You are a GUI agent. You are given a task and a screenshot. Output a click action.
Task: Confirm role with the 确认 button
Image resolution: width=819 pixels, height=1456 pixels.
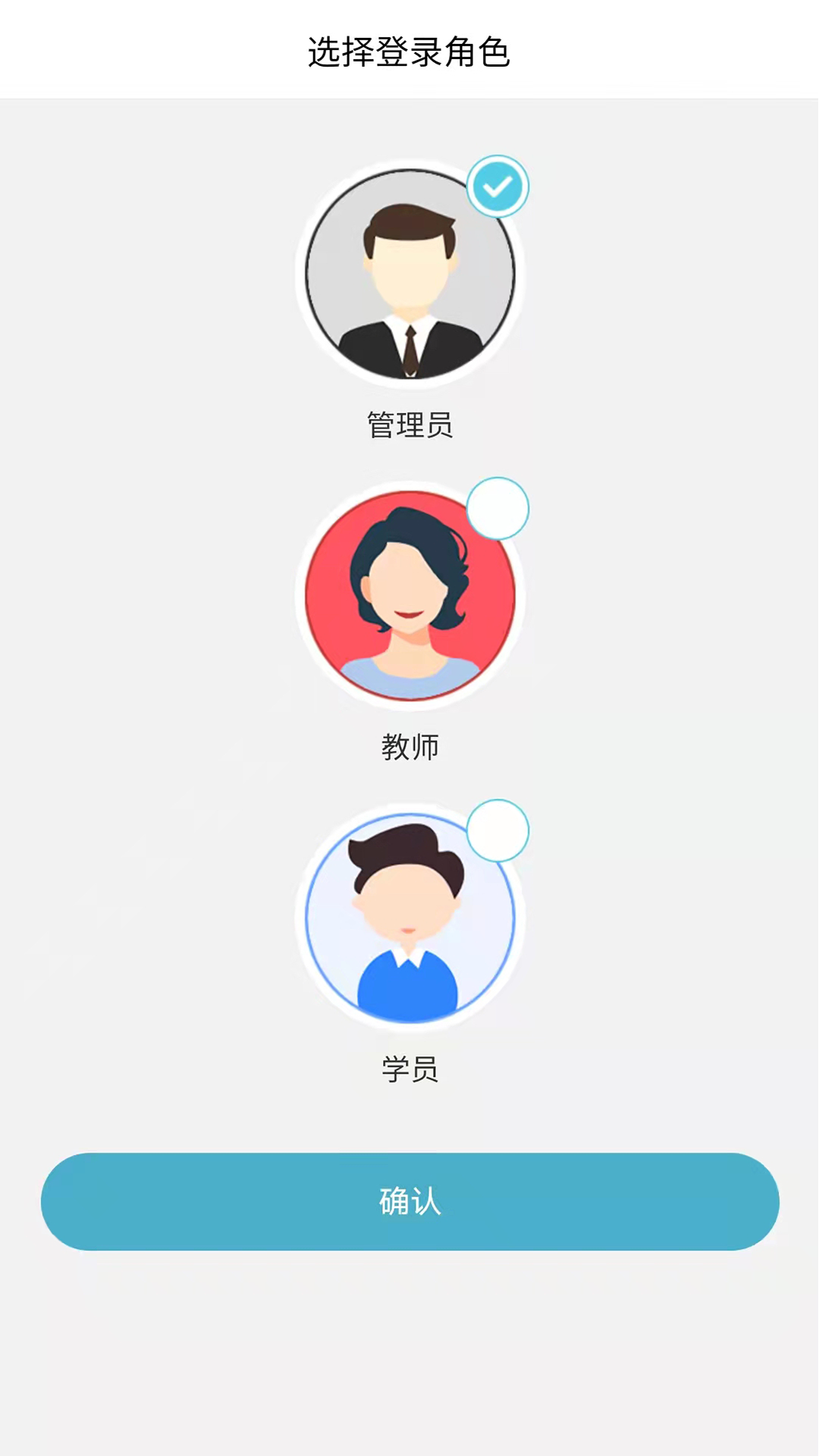click(410, 1201)
